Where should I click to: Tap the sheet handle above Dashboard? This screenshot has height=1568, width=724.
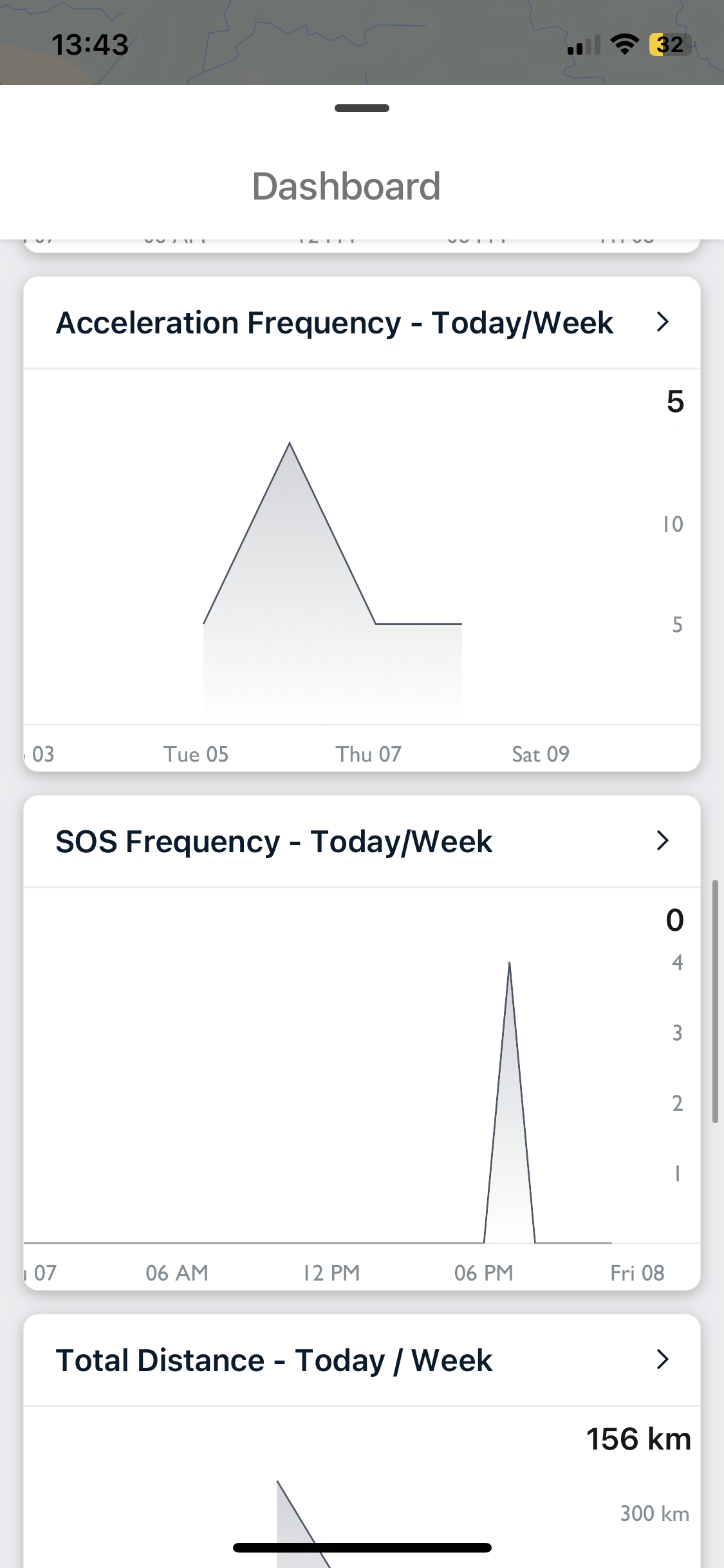coord(362,108)
